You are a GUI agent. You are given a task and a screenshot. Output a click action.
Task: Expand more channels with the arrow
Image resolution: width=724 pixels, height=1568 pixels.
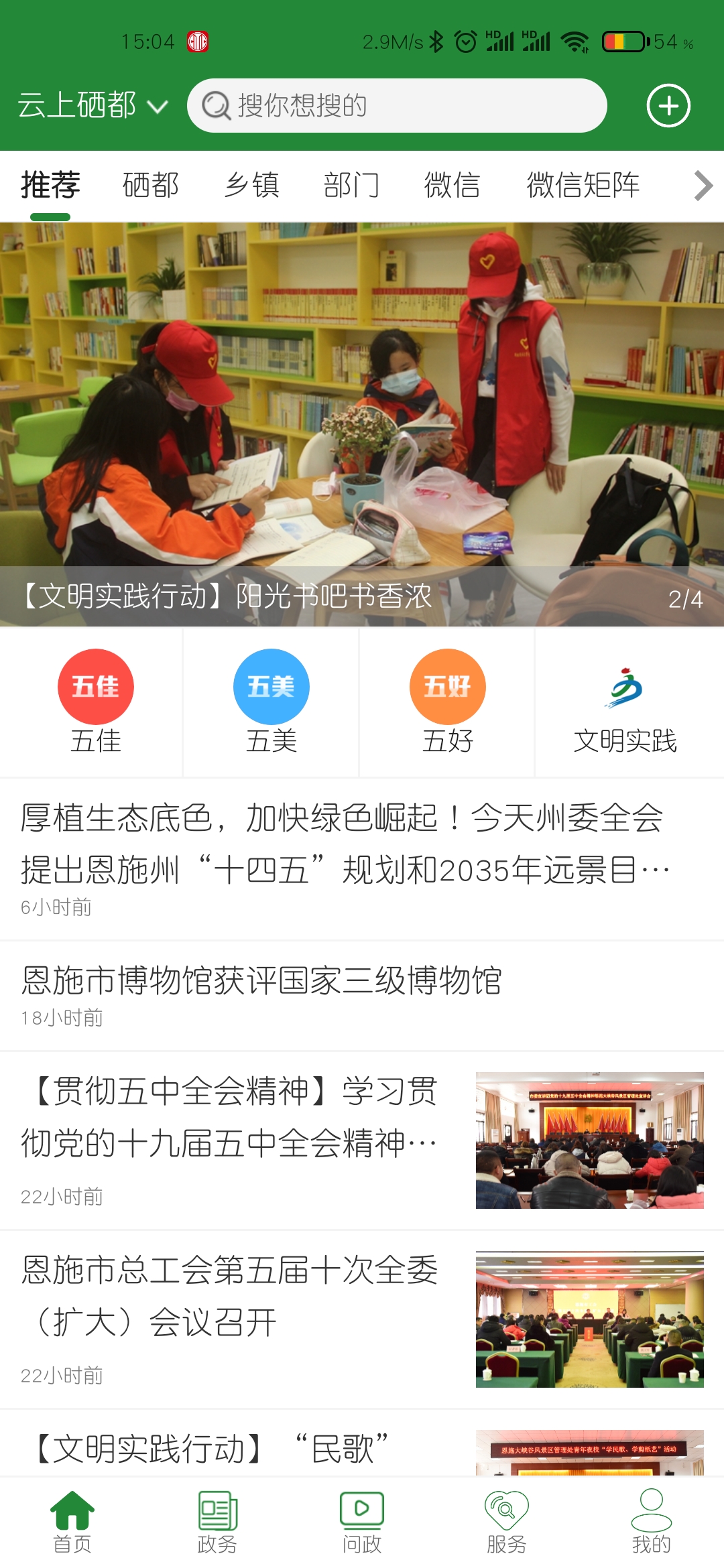point(703,186)
